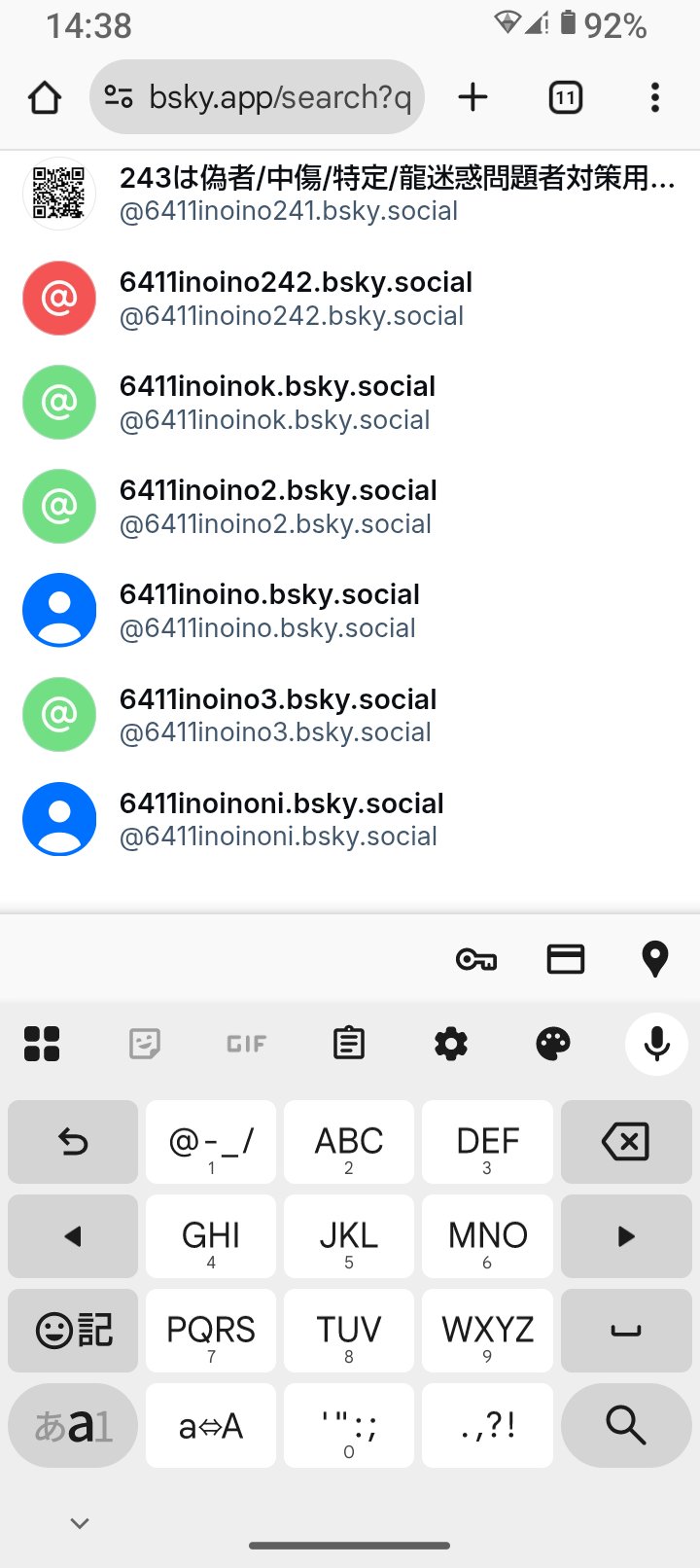The height and width of the screenshot is (1568, 700).
Task: Go to the browser home page
Action: pos(45,97)
